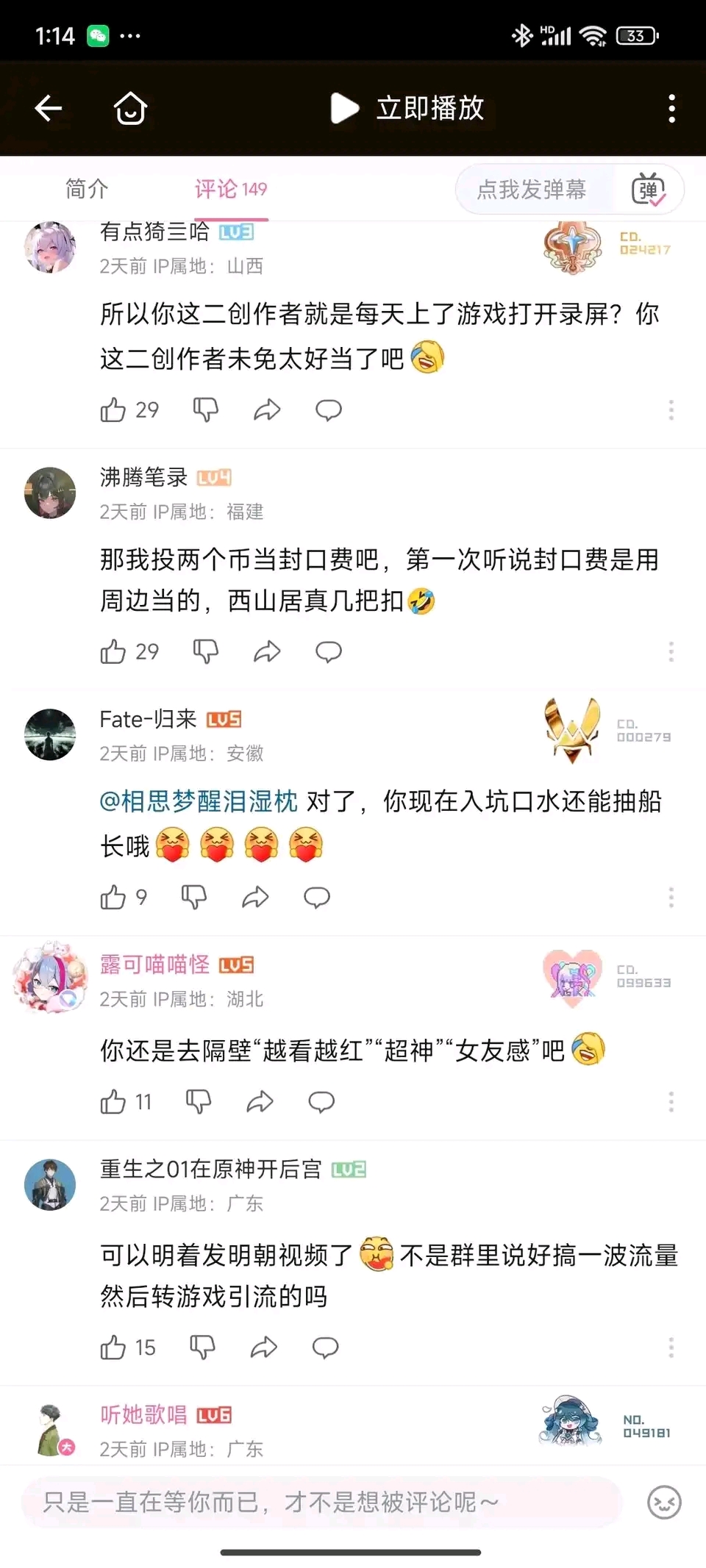Like 沸腾笔录's comment

tap(113, 652)
